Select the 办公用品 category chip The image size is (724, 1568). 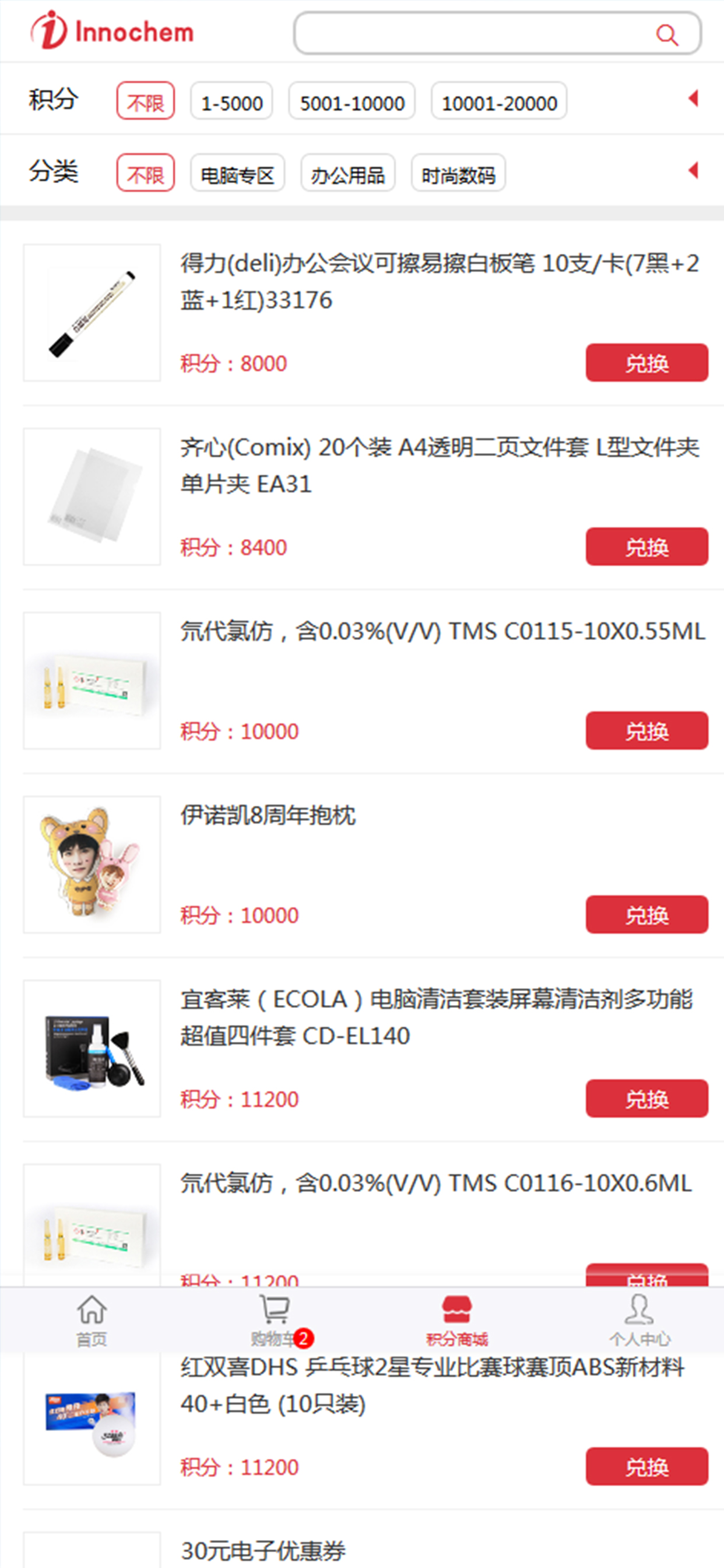(x=348, y=173)
